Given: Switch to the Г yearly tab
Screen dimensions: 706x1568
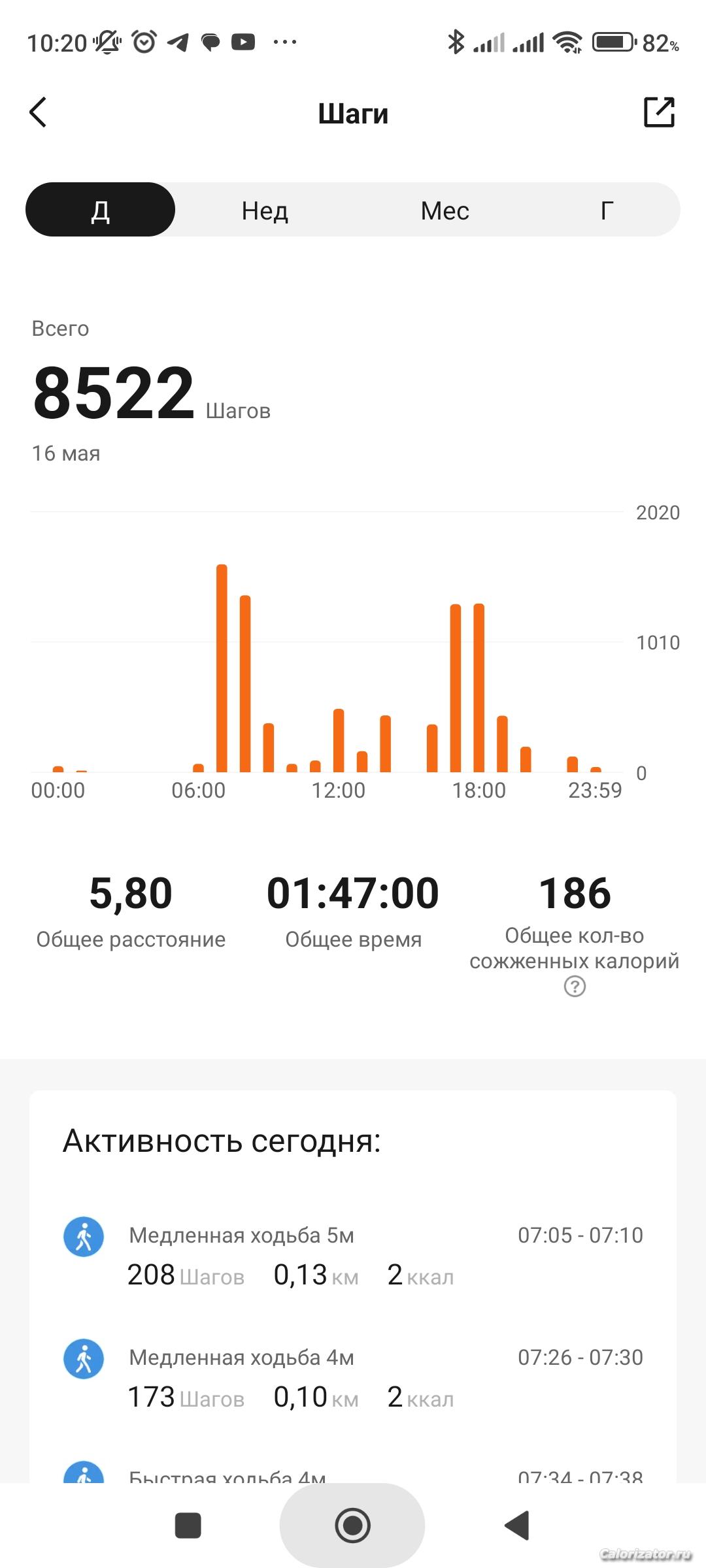Looking at the screenshot, I should [x=607, y=210].
